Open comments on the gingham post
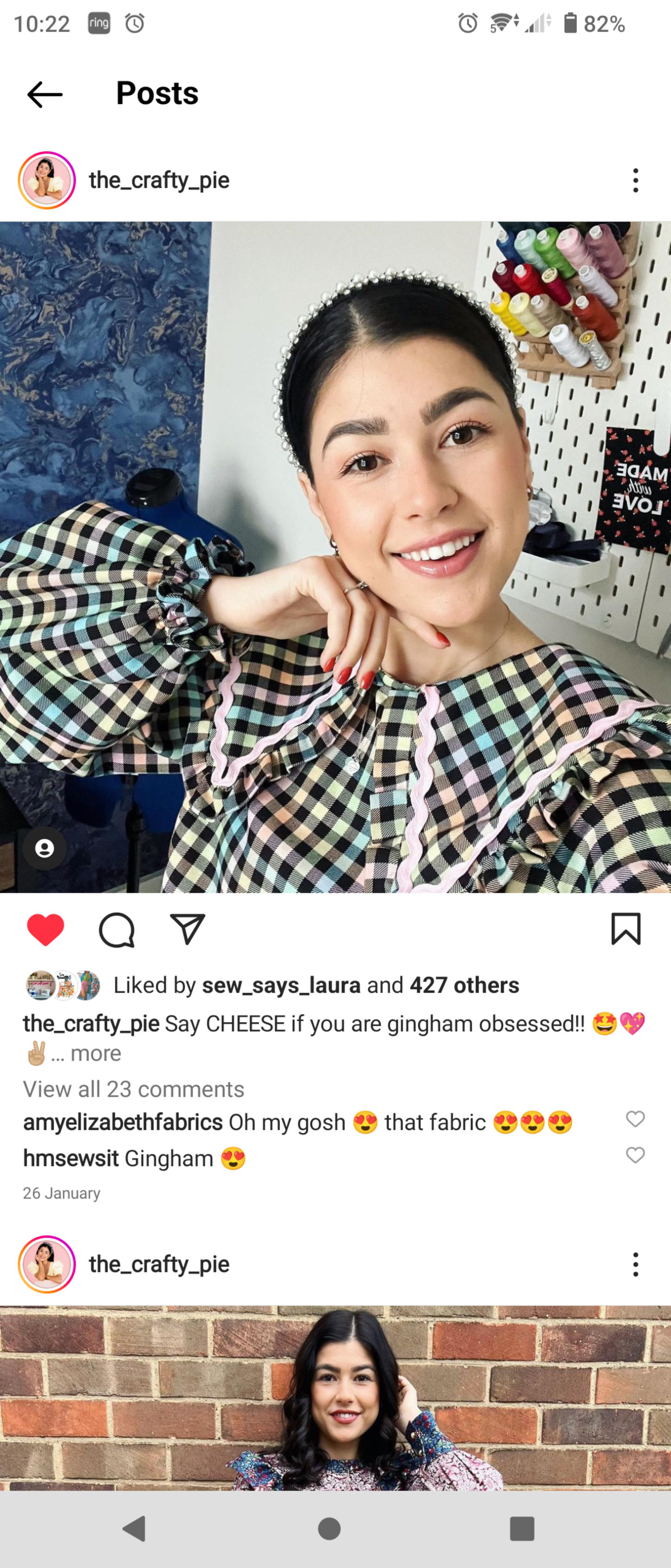The image size is (671, 1568). click(x=116, y=930)
